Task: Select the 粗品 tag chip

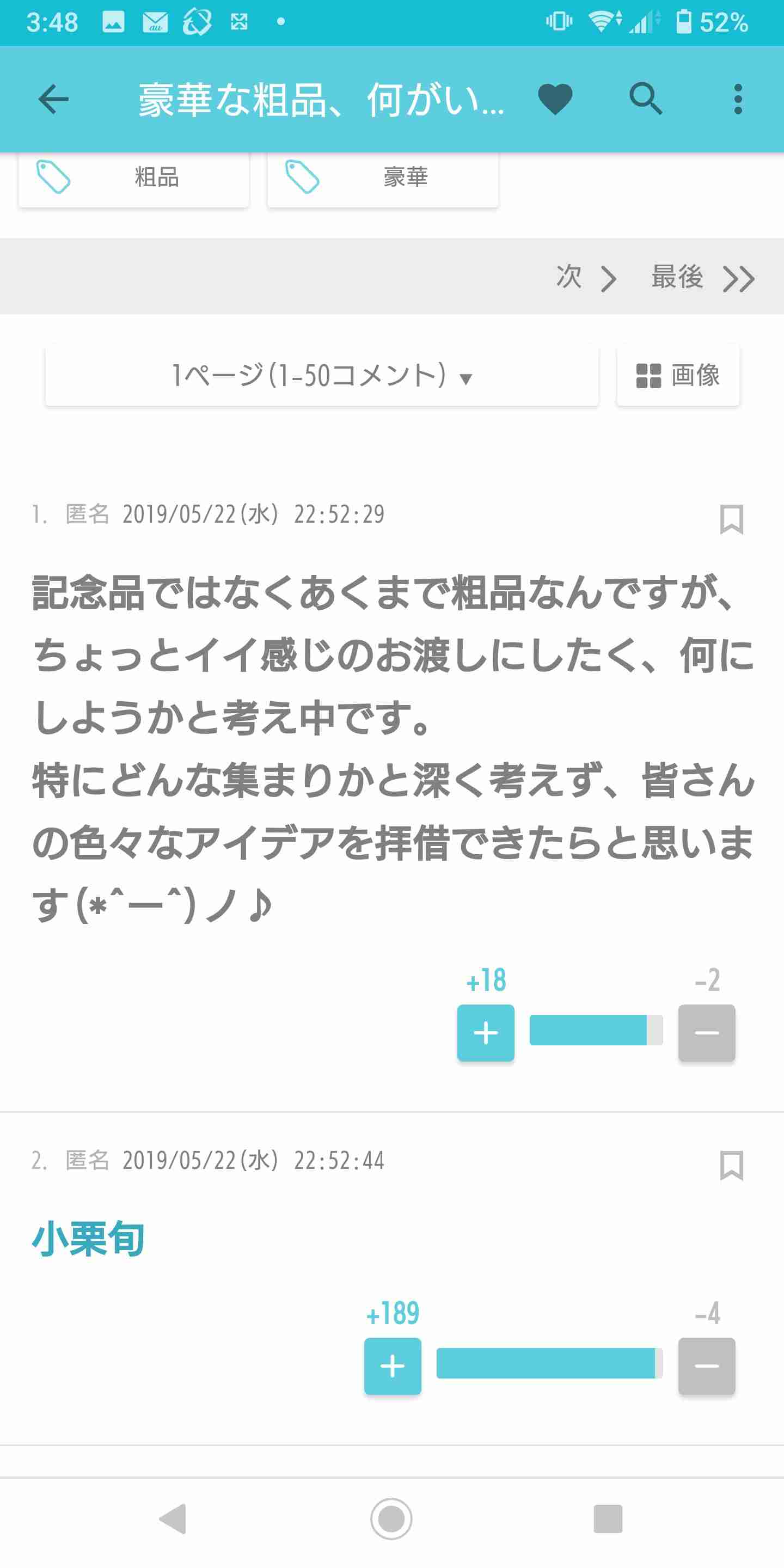Action: [134, 177]
